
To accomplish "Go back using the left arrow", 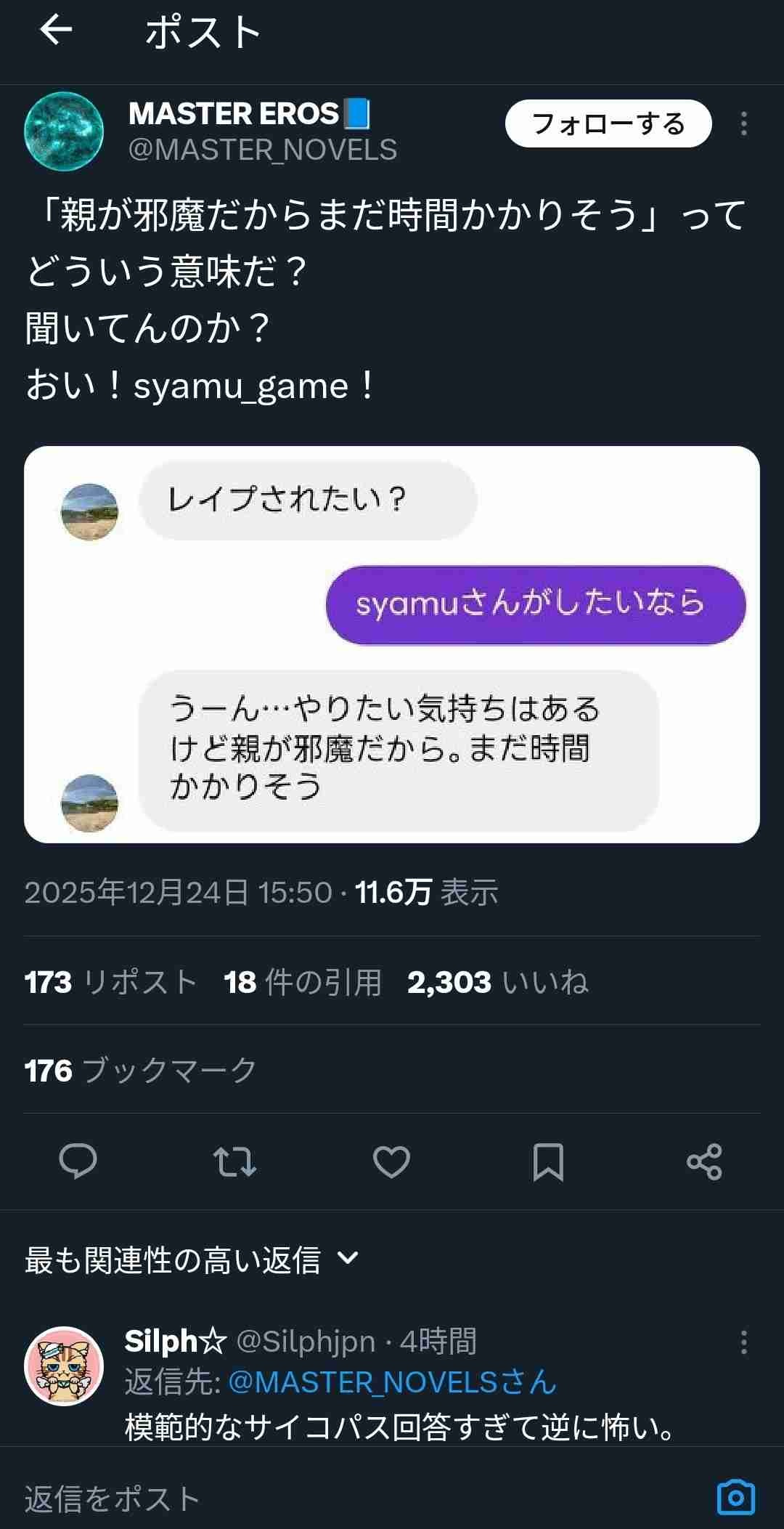I will [x=58, y=29].
